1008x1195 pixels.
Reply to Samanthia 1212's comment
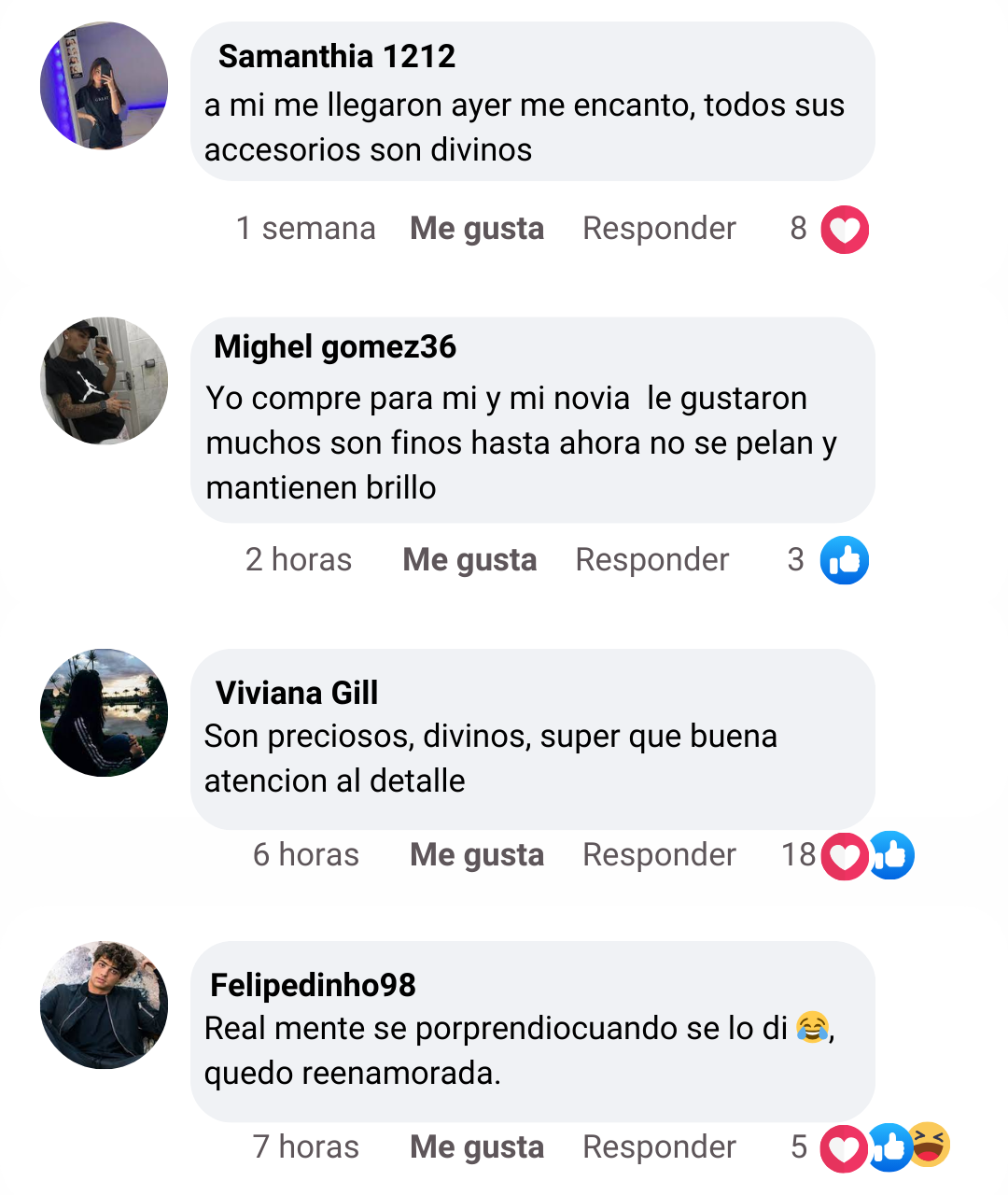click(659, 229)
